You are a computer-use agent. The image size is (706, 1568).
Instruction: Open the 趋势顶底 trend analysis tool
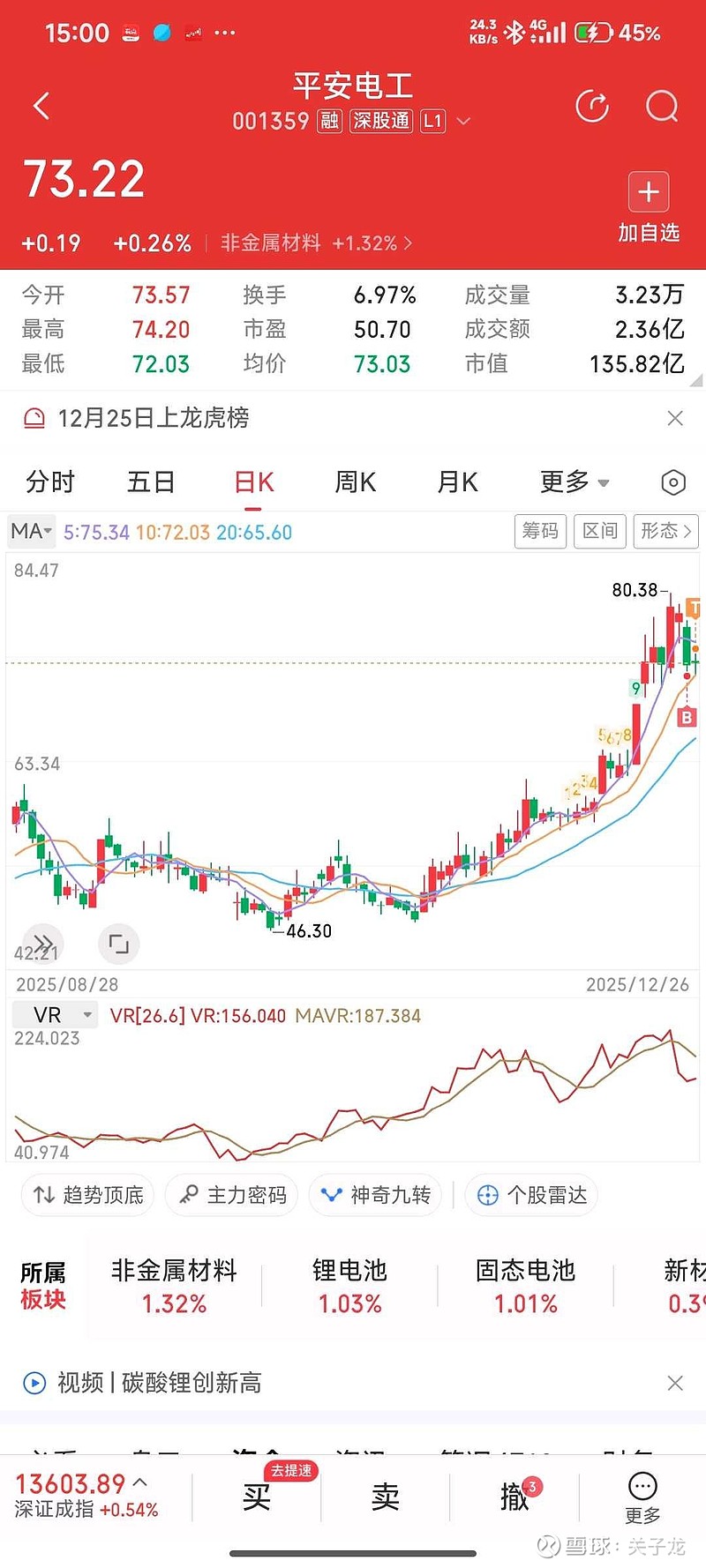point(86,1195)
